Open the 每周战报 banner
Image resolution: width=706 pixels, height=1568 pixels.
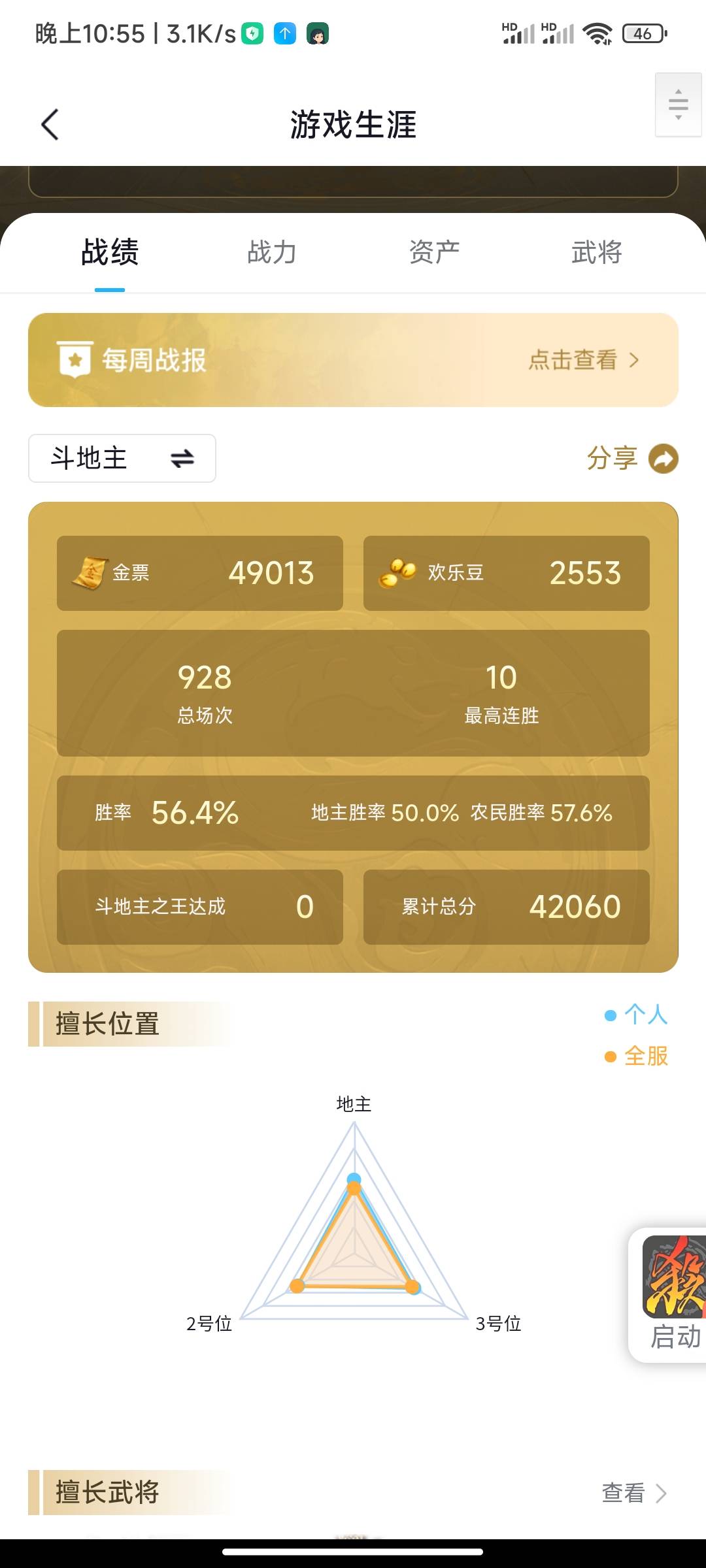coord(353,360)
